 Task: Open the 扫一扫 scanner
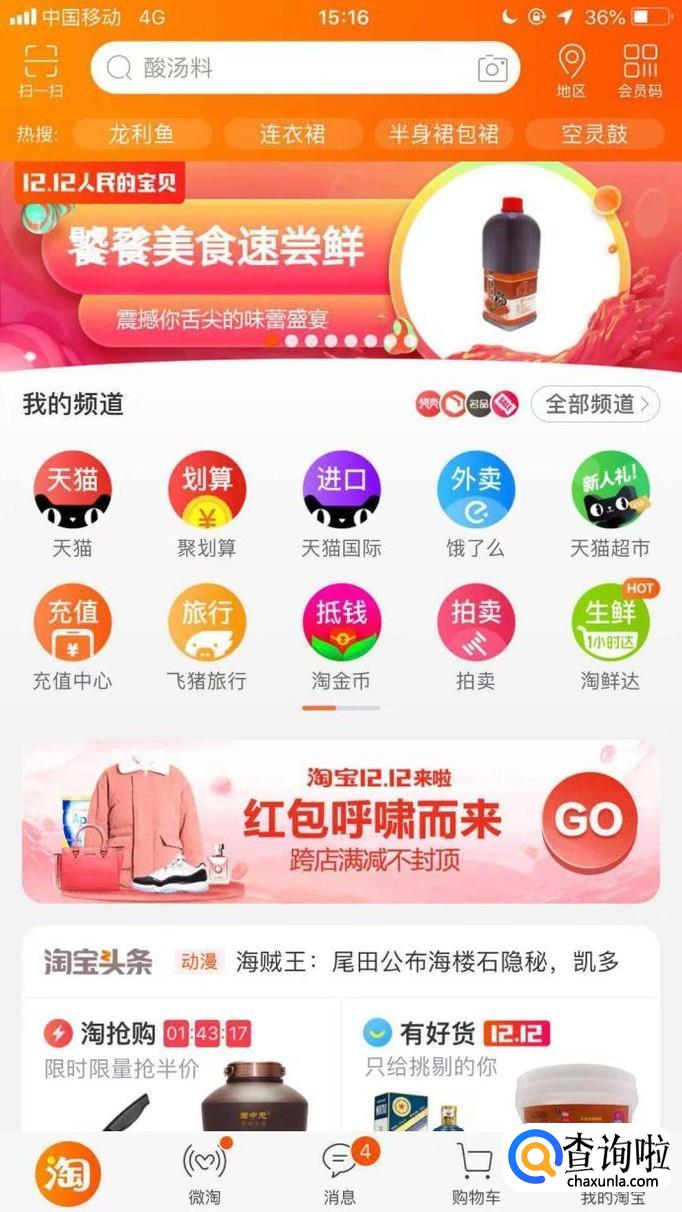[41, 70]
